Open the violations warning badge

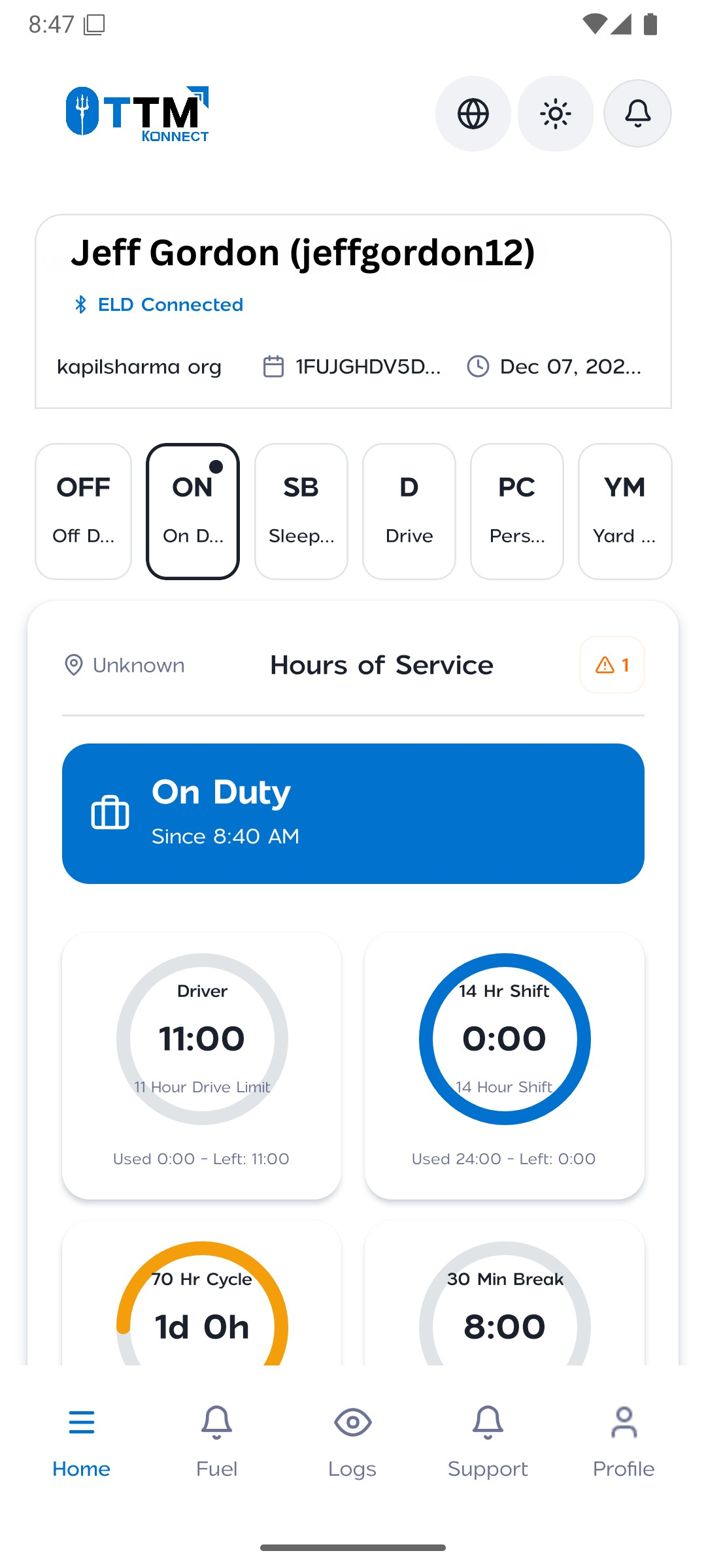tap(612, 665)
